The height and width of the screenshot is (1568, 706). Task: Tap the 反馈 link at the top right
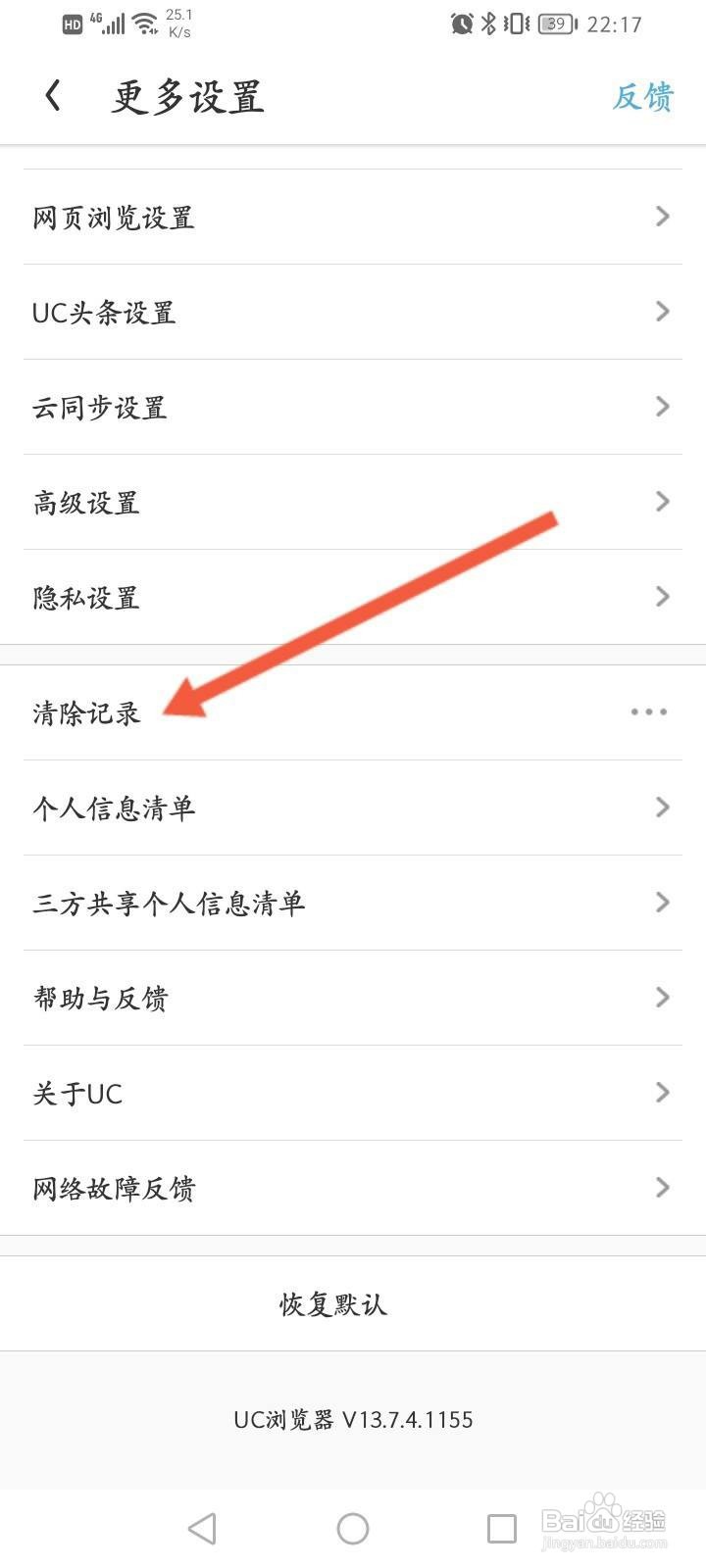pos(643,96)
